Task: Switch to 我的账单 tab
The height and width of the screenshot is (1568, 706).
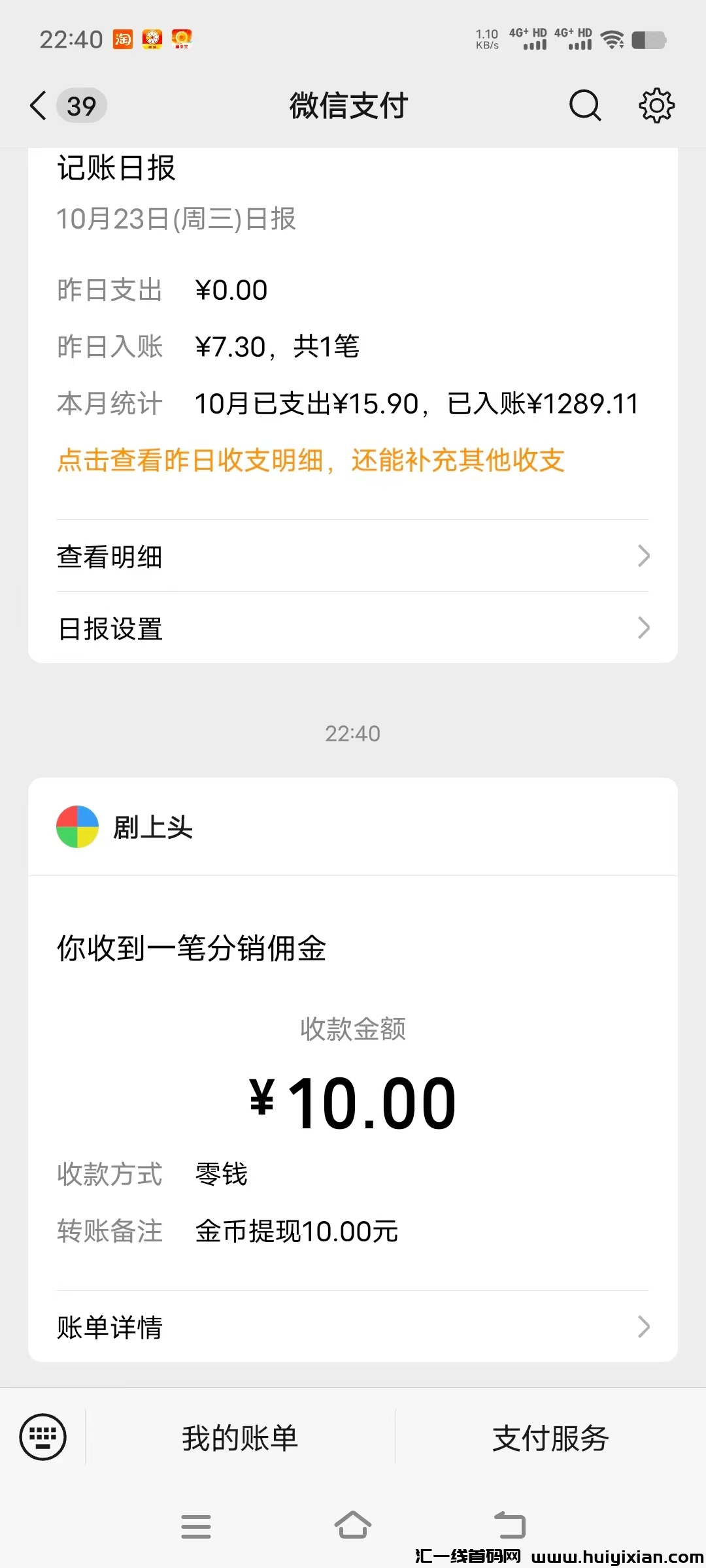Action: (x=239, y=1437)
